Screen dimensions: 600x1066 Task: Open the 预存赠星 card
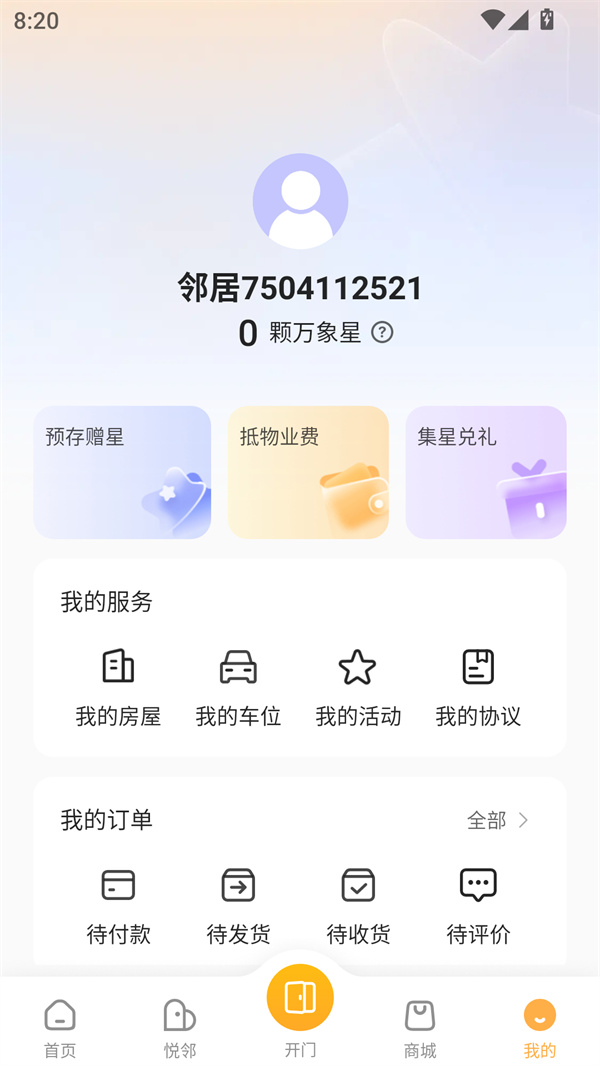122,472
